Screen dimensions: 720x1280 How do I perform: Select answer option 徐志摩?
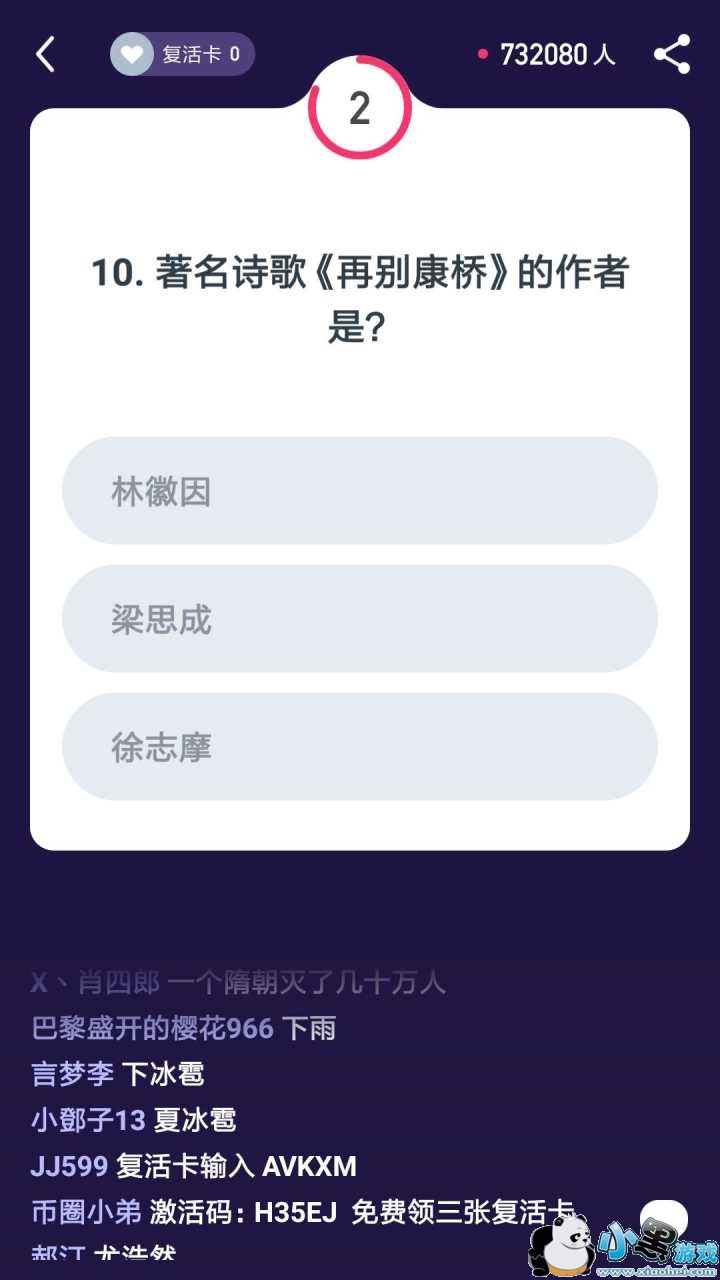360,746
